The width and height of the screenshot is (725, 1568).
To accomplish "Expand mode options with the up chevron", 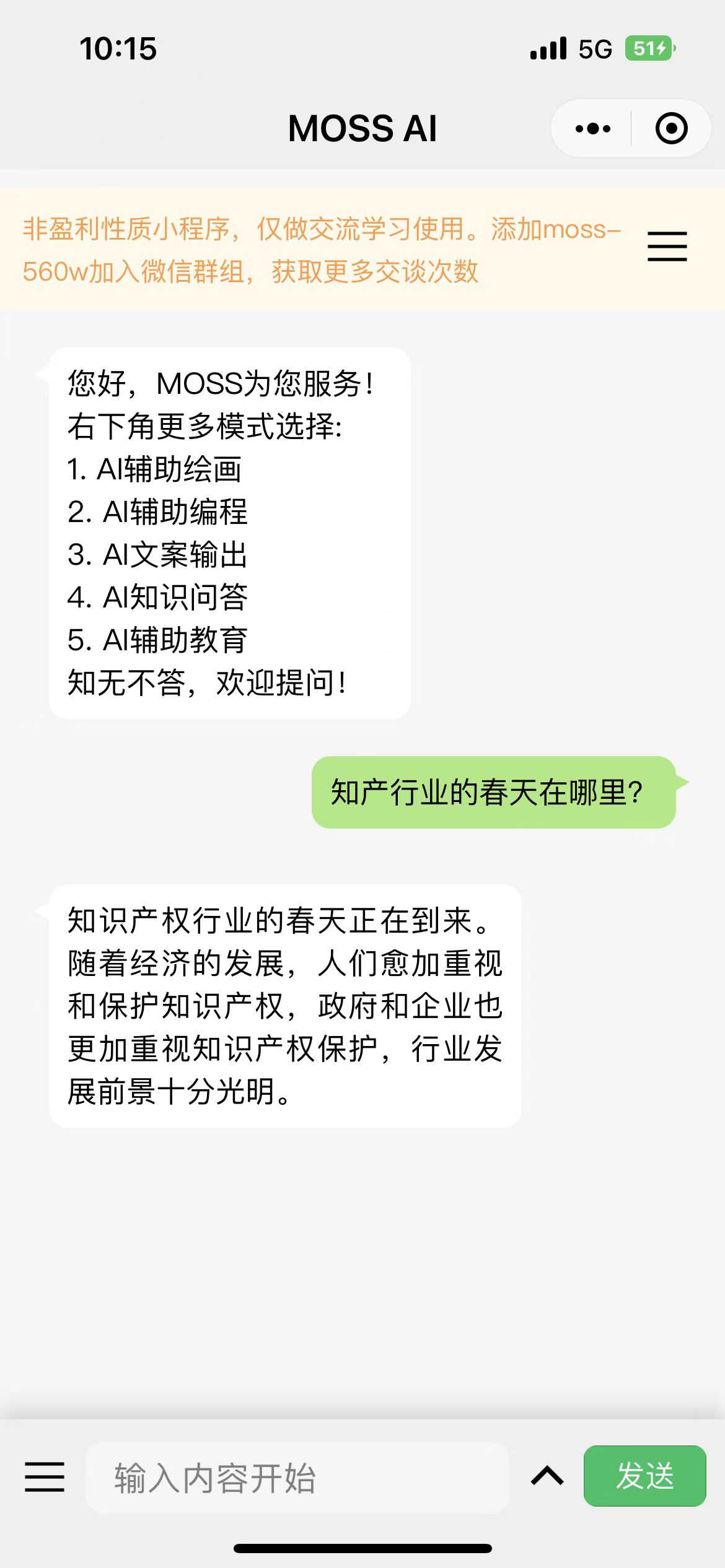I will pyautogui.click(x=547, y=1476).
